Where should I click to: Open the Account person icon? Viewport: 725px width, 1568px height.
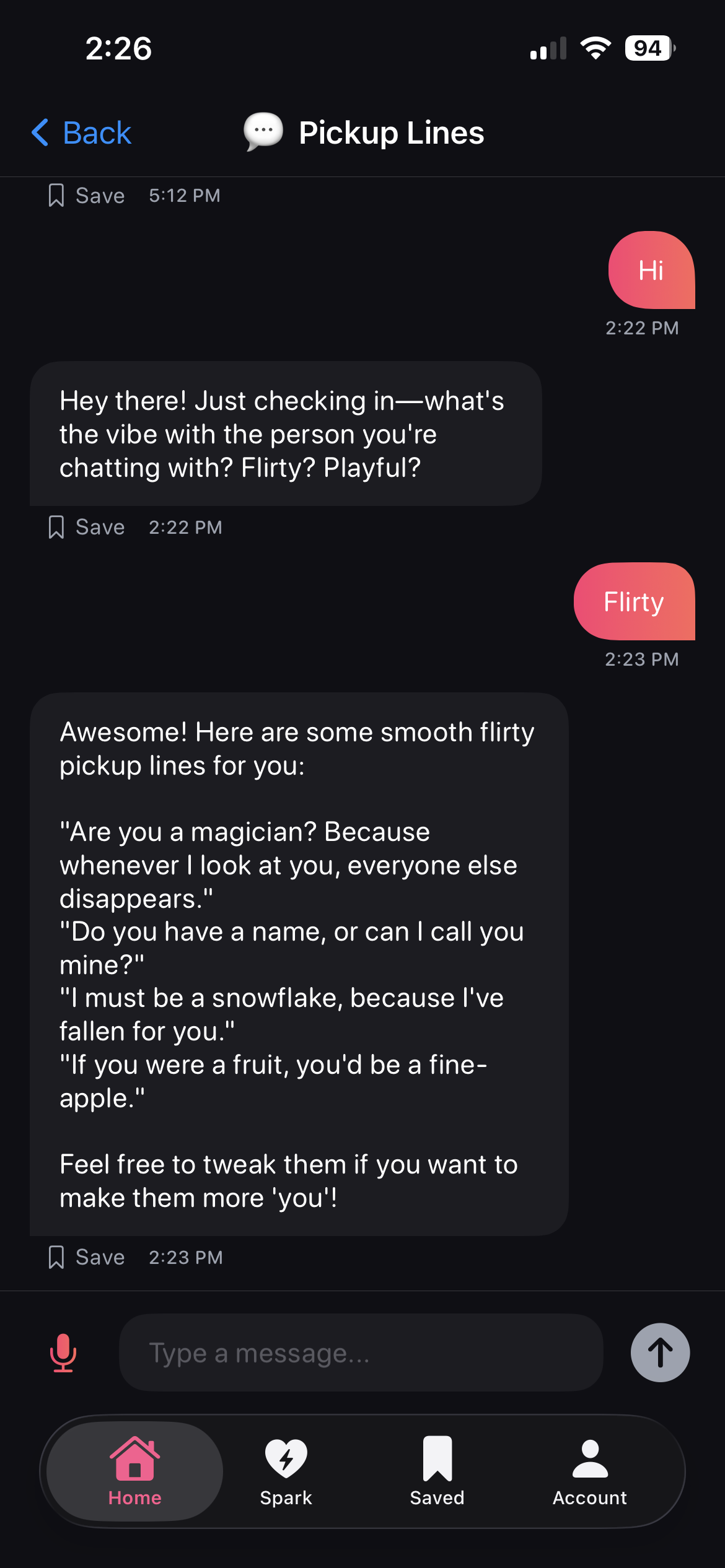589,1458
